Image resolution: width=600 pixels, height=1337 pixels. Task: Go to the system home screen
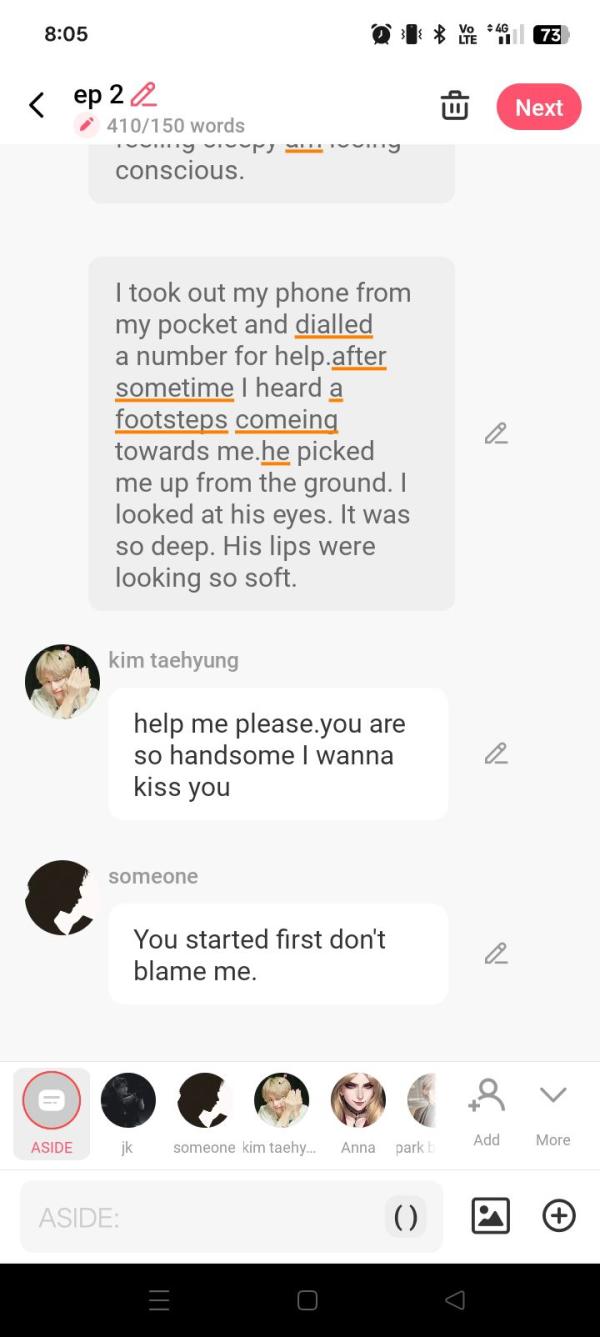click(x=308, y=1300)
